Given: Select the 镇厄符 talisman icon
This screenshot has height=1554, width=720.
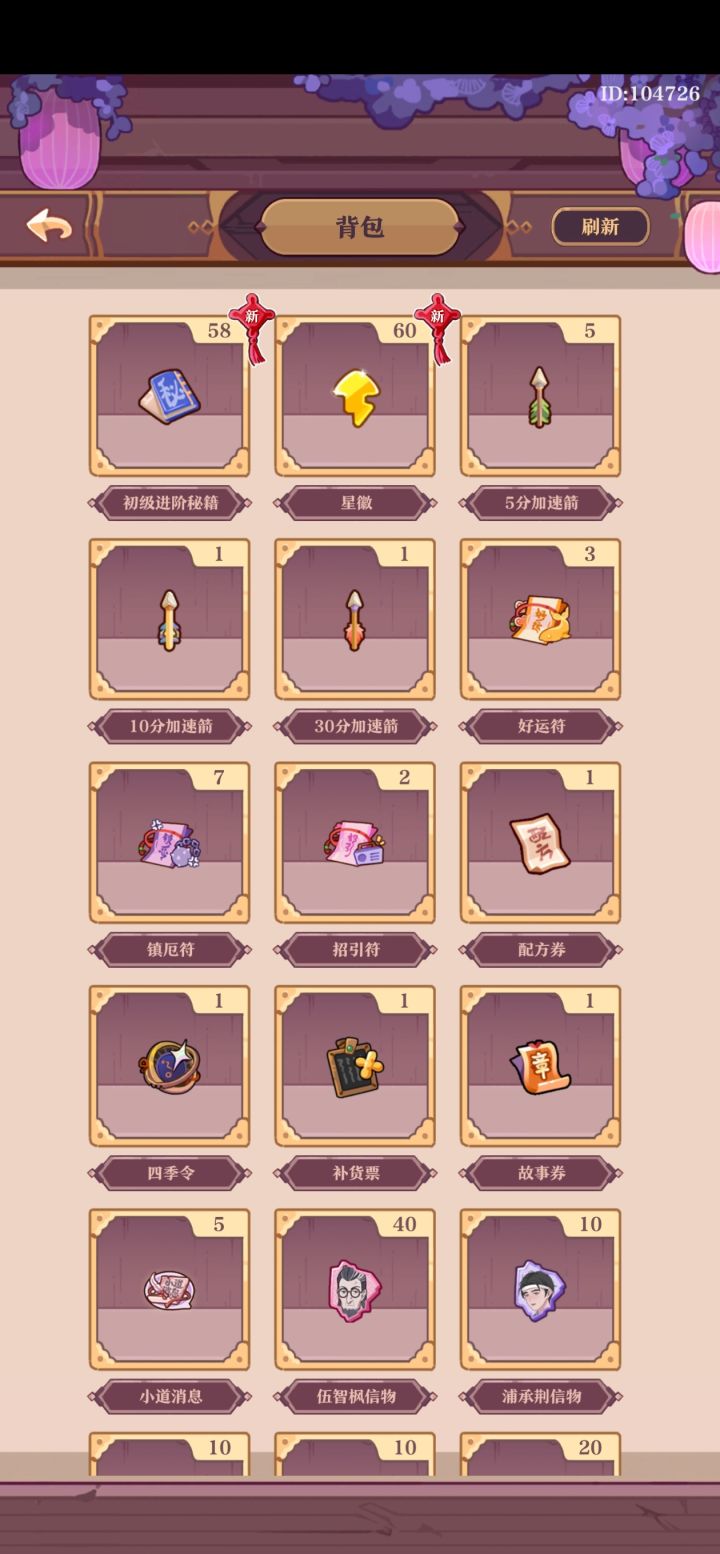Looking at the screenshot, I should point(169,843).
